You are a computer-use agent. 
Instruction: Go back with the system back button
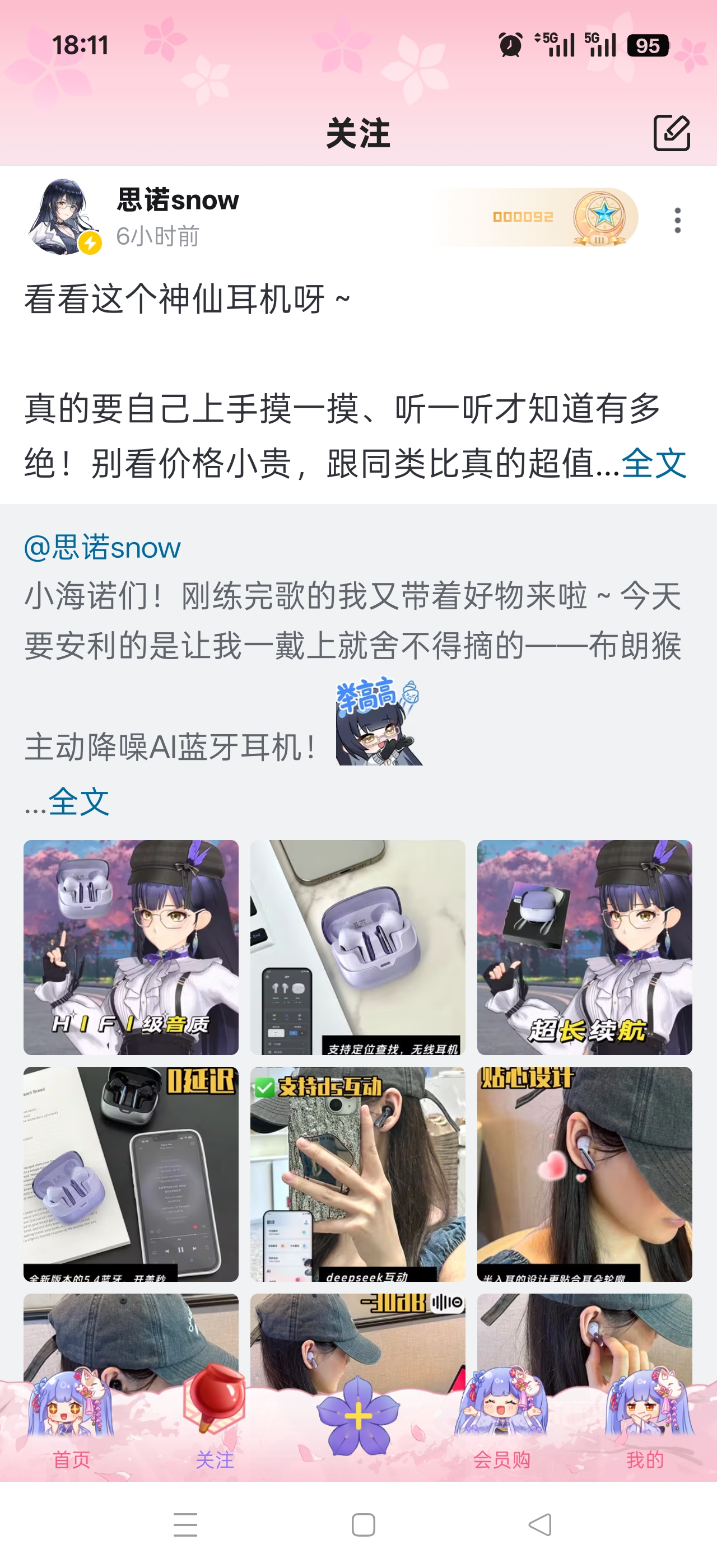tap(539, 1525)
